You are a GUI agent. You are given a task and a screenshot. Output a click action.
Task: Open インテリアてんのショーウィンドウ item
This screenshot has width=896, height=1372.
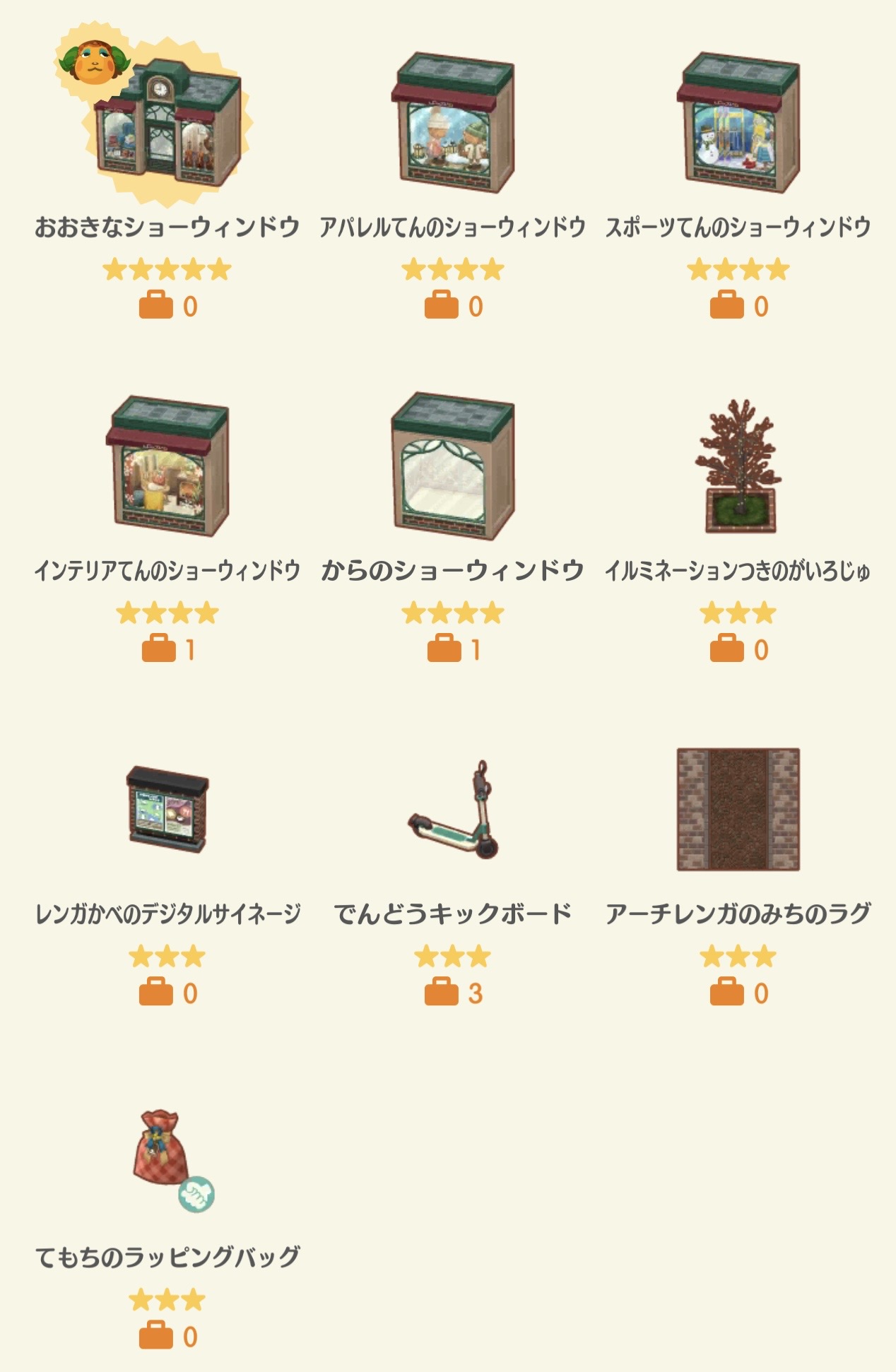(x=168, y=466)
